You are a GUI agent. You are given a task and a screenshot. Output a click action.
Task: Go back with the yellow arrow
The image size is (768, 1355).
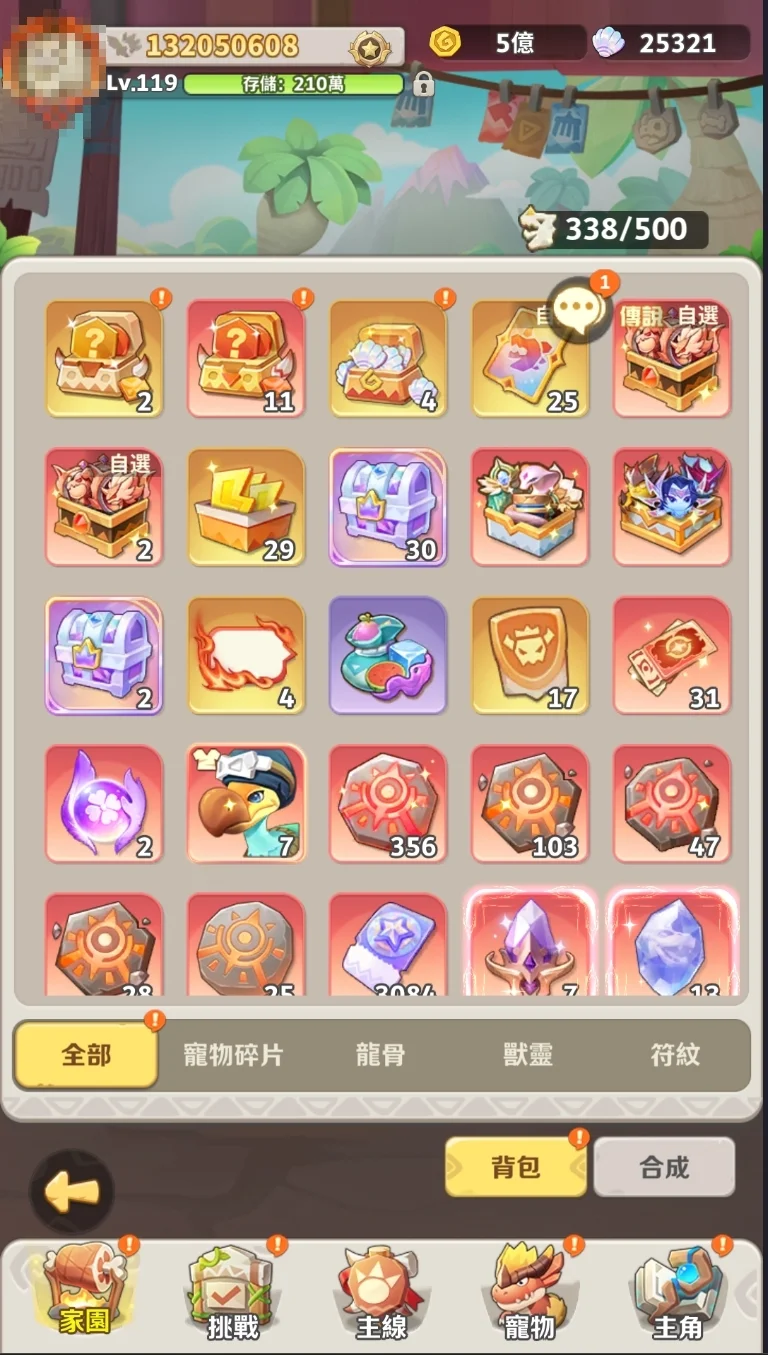click(72, 1191)
